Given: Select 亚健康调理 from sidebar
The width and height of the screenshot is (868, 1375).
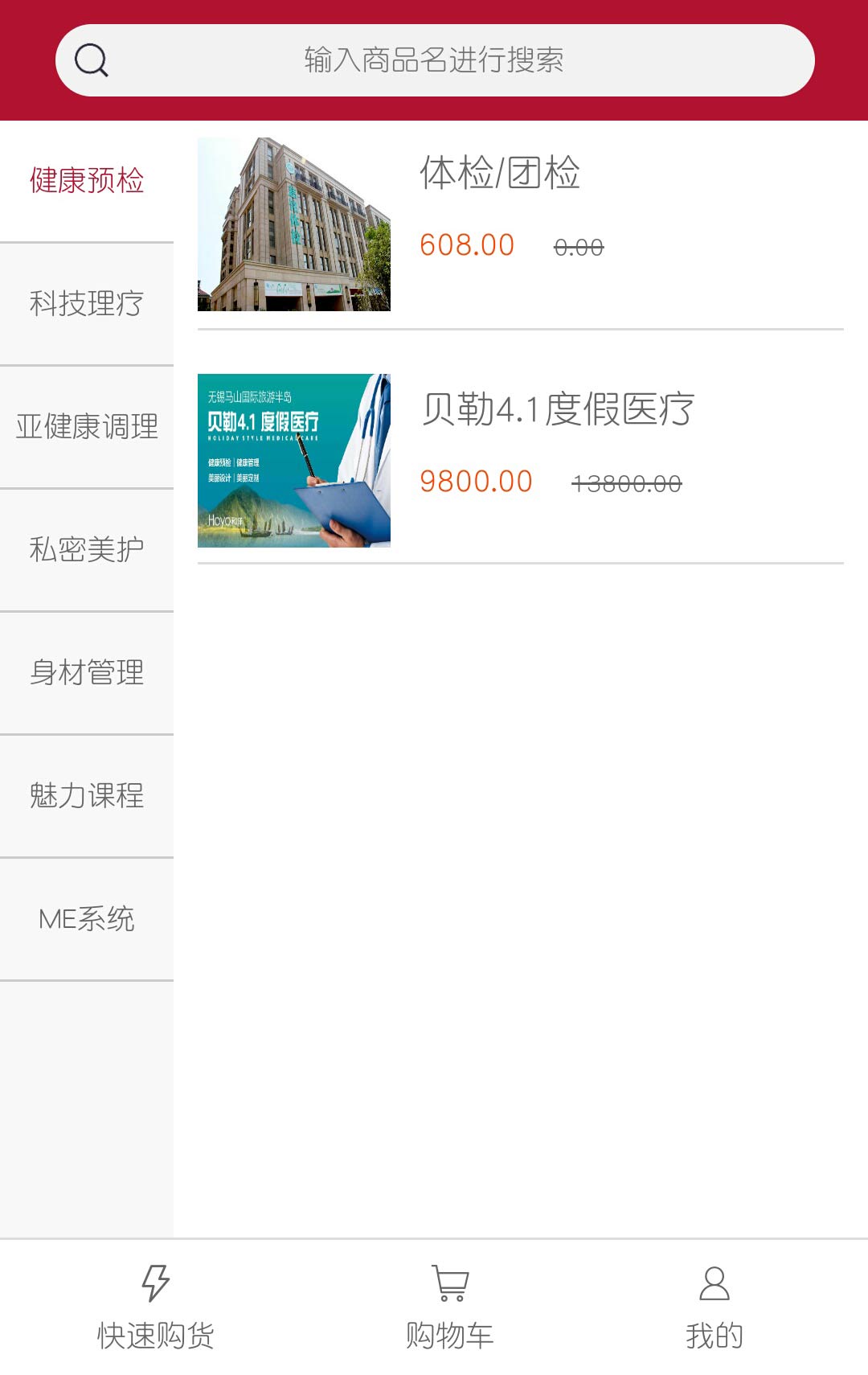Looking at the screenshot, I should click(86, 428).
